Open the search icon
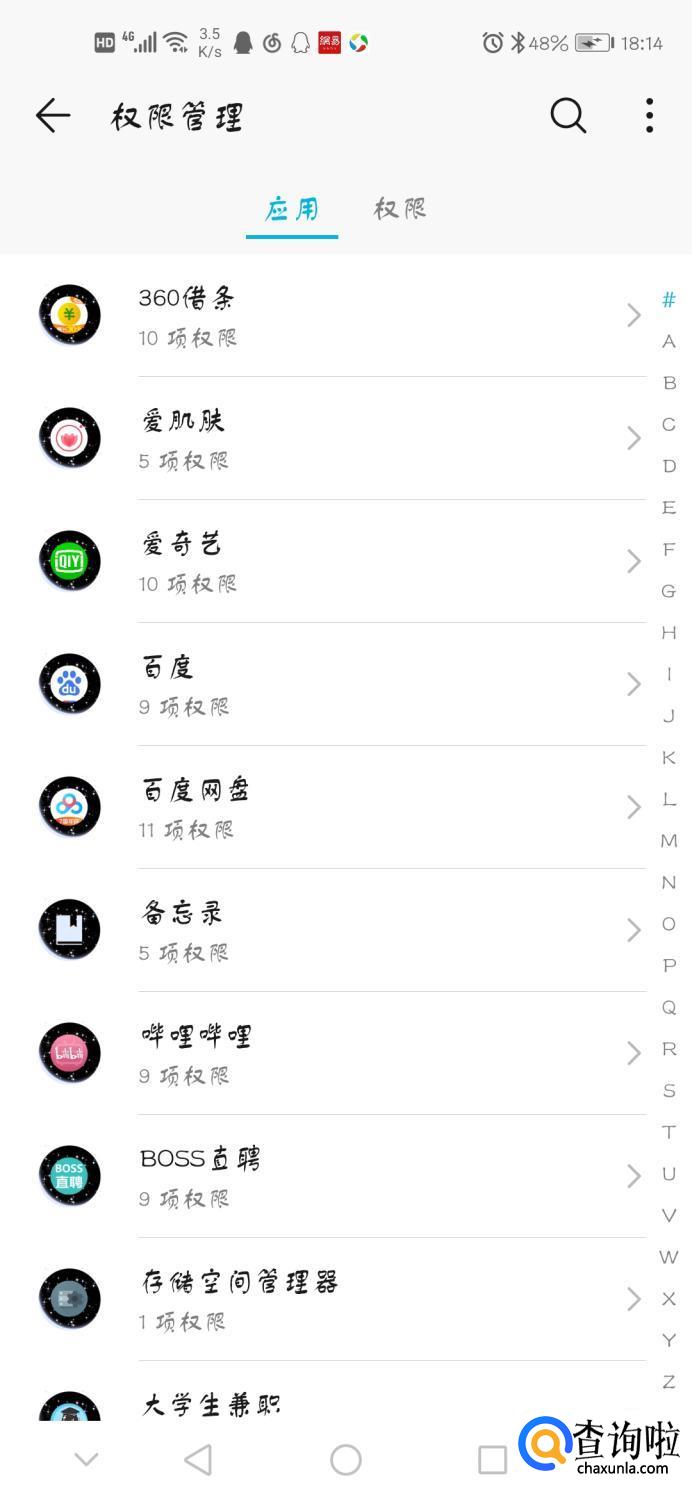 (x=568, y=116)
